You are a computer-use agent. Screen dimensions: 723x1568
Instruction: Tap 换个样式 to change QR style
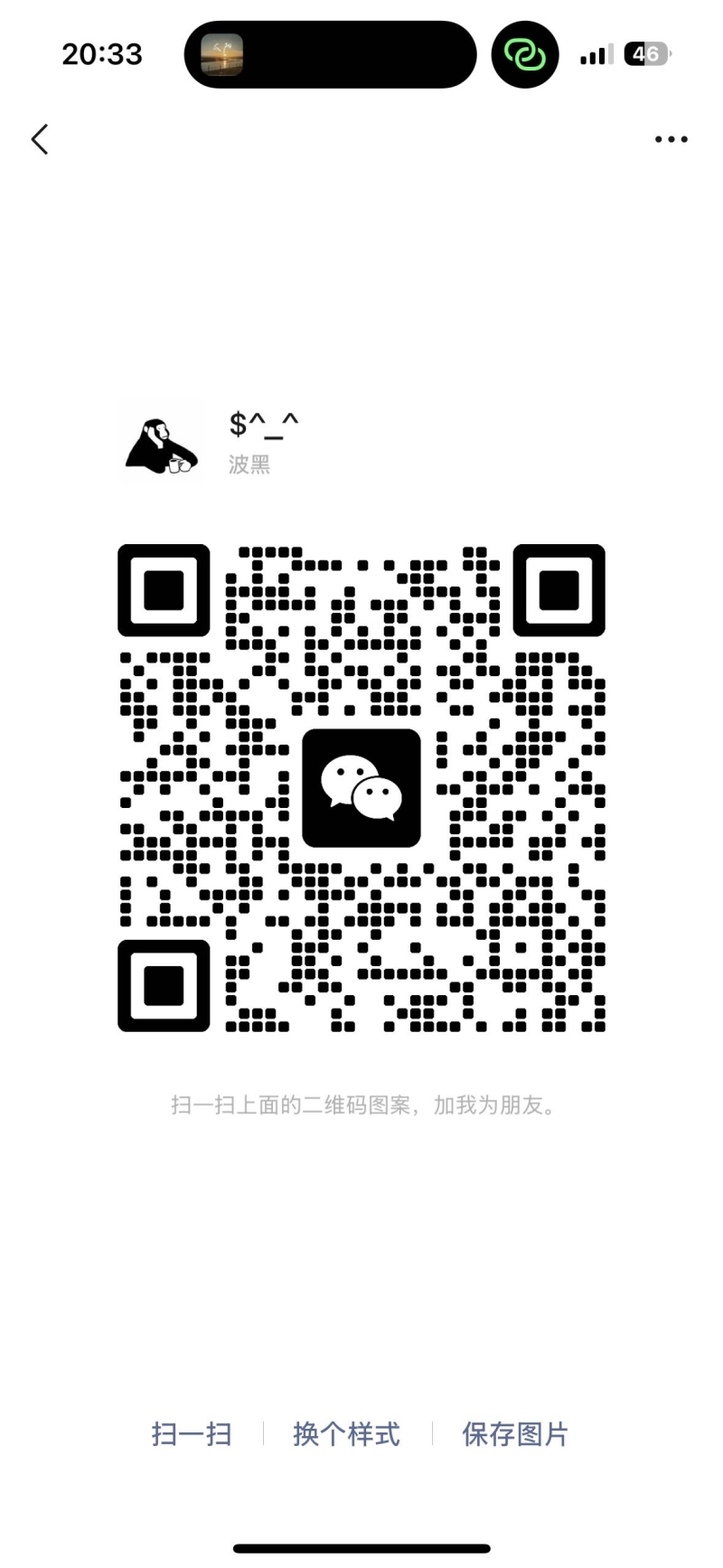pyautogui.click(x=346, y=1434)
